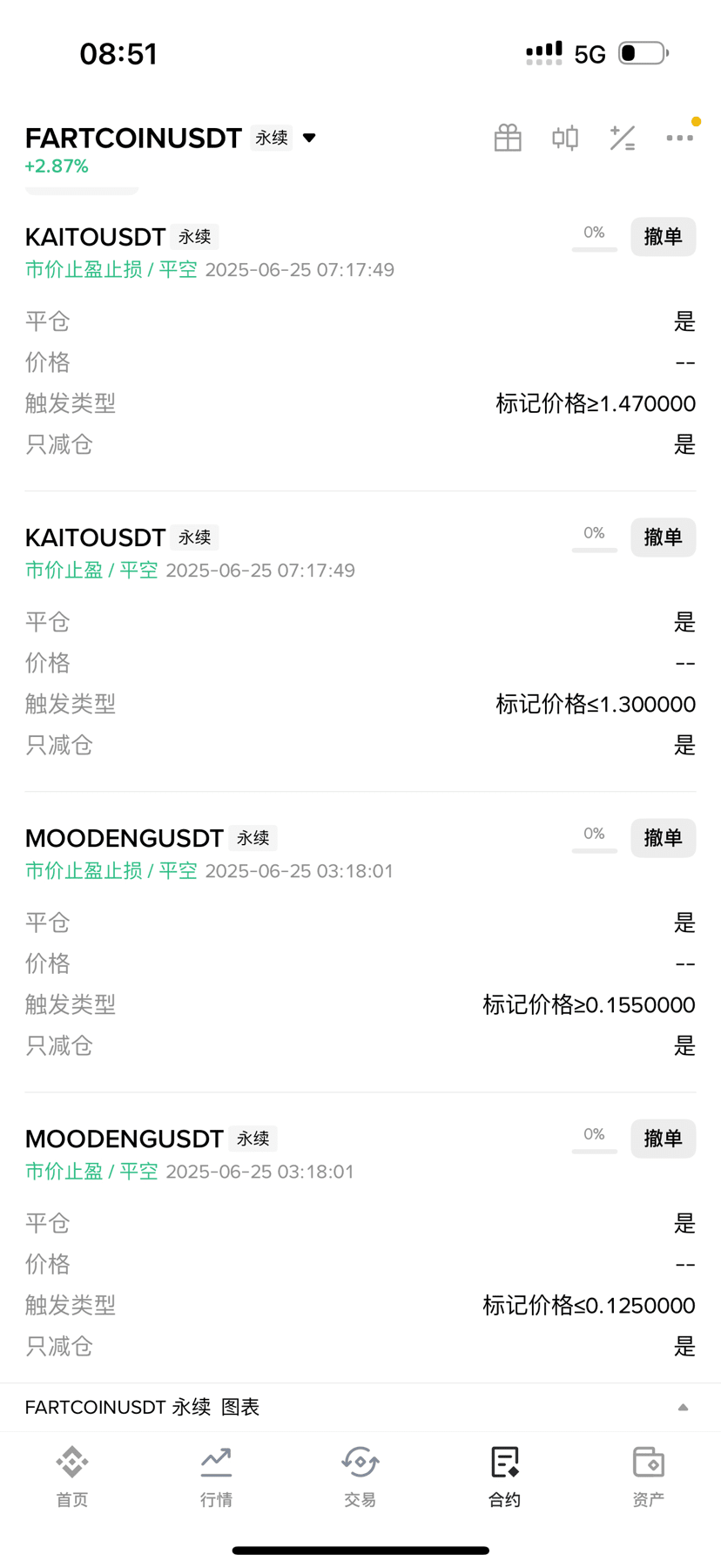The width and height of the screenshot is (721, 1568).
Task: Cancel the MOODENGUSDT order triggered at ≥0.1550000
Action: 664,838
